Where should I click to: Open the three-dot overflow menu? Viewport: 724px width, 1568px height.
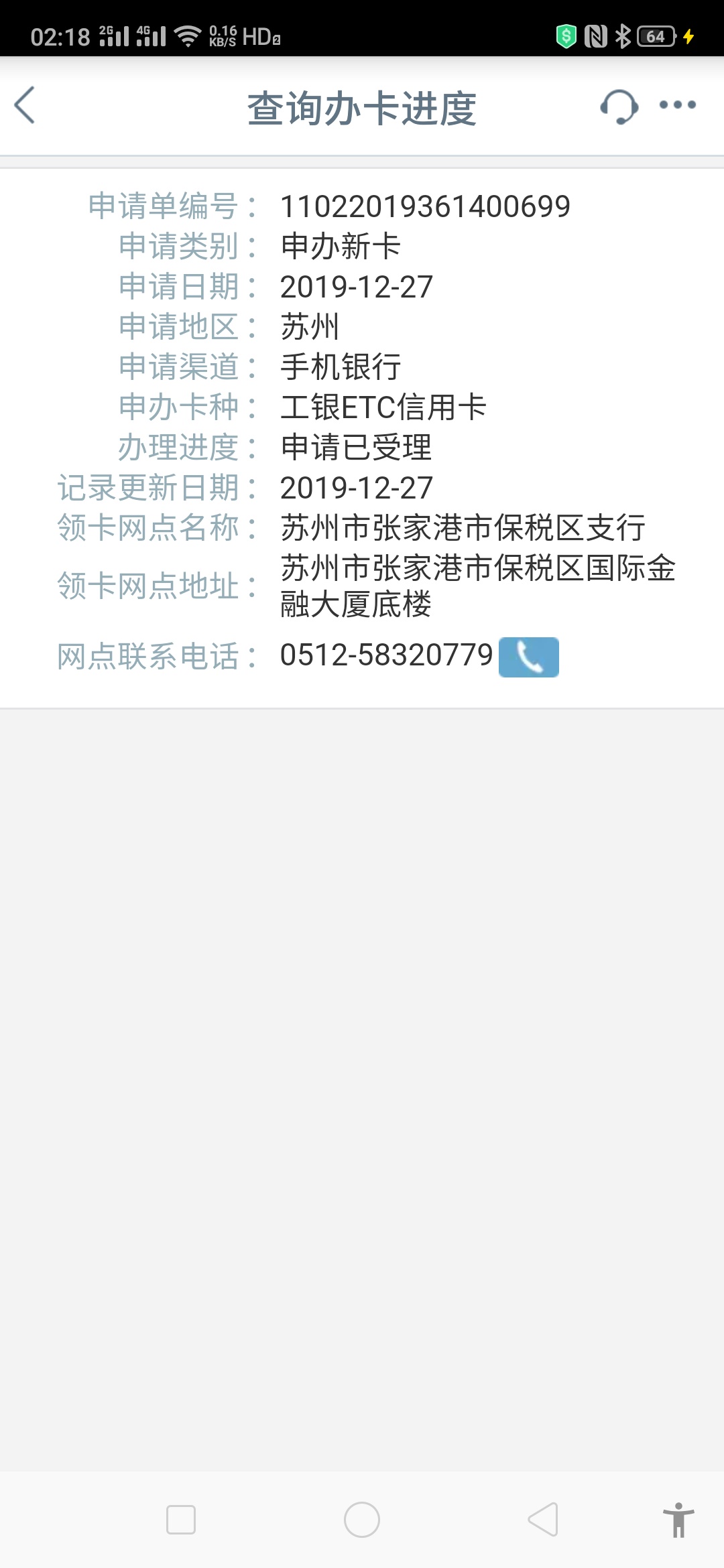(678, 105)
